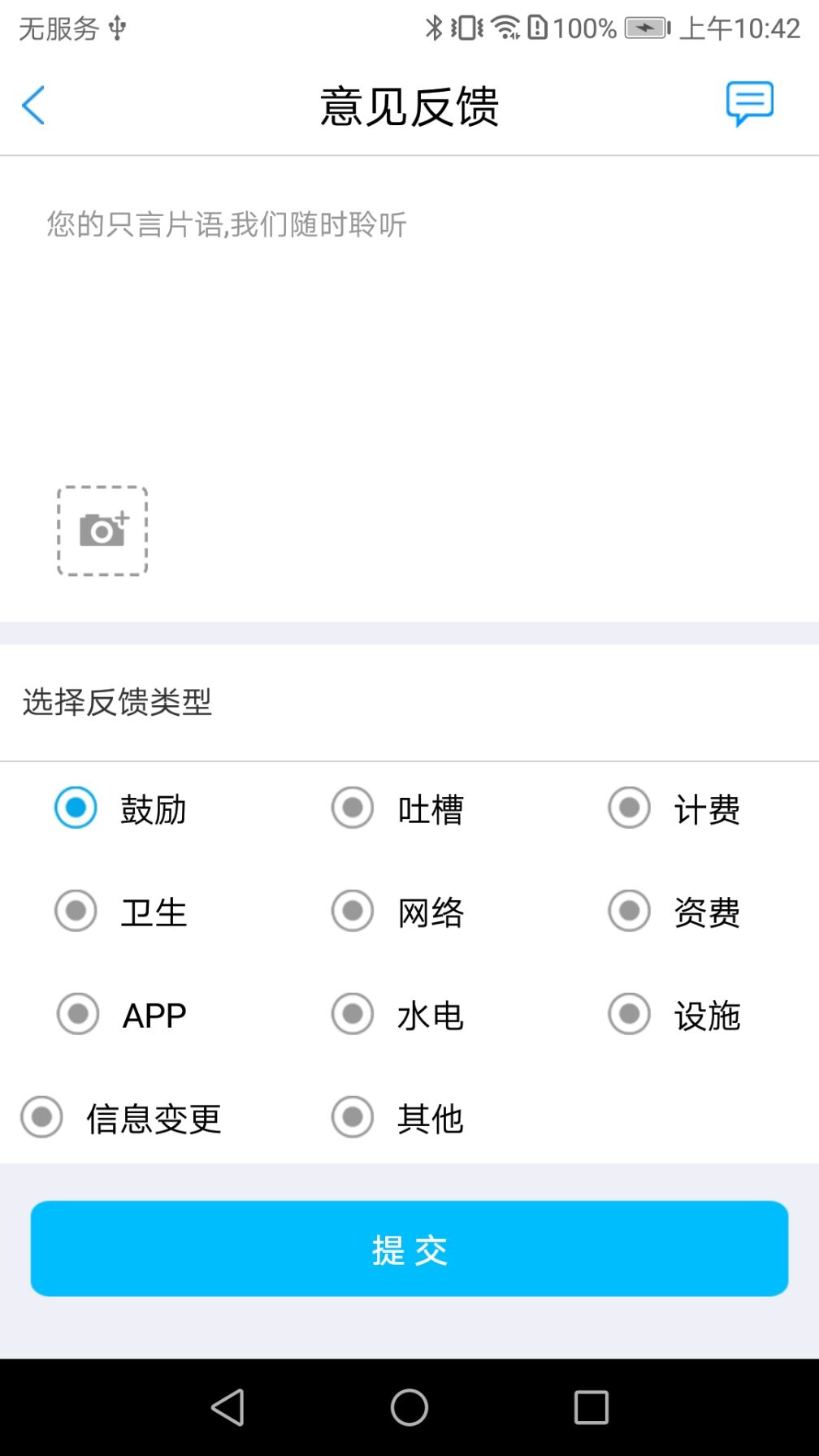The height and width of the screenshot is (1456, 819).
Task: Tap the Wi-Fi icon in the status bar
Action: point(504,27)
